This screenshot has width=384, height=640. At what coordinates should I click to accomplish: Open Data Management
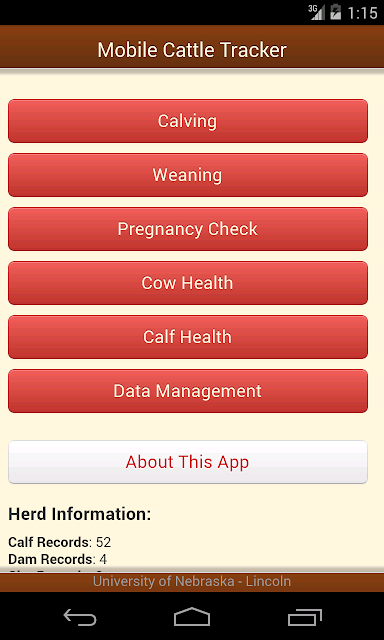188,391
